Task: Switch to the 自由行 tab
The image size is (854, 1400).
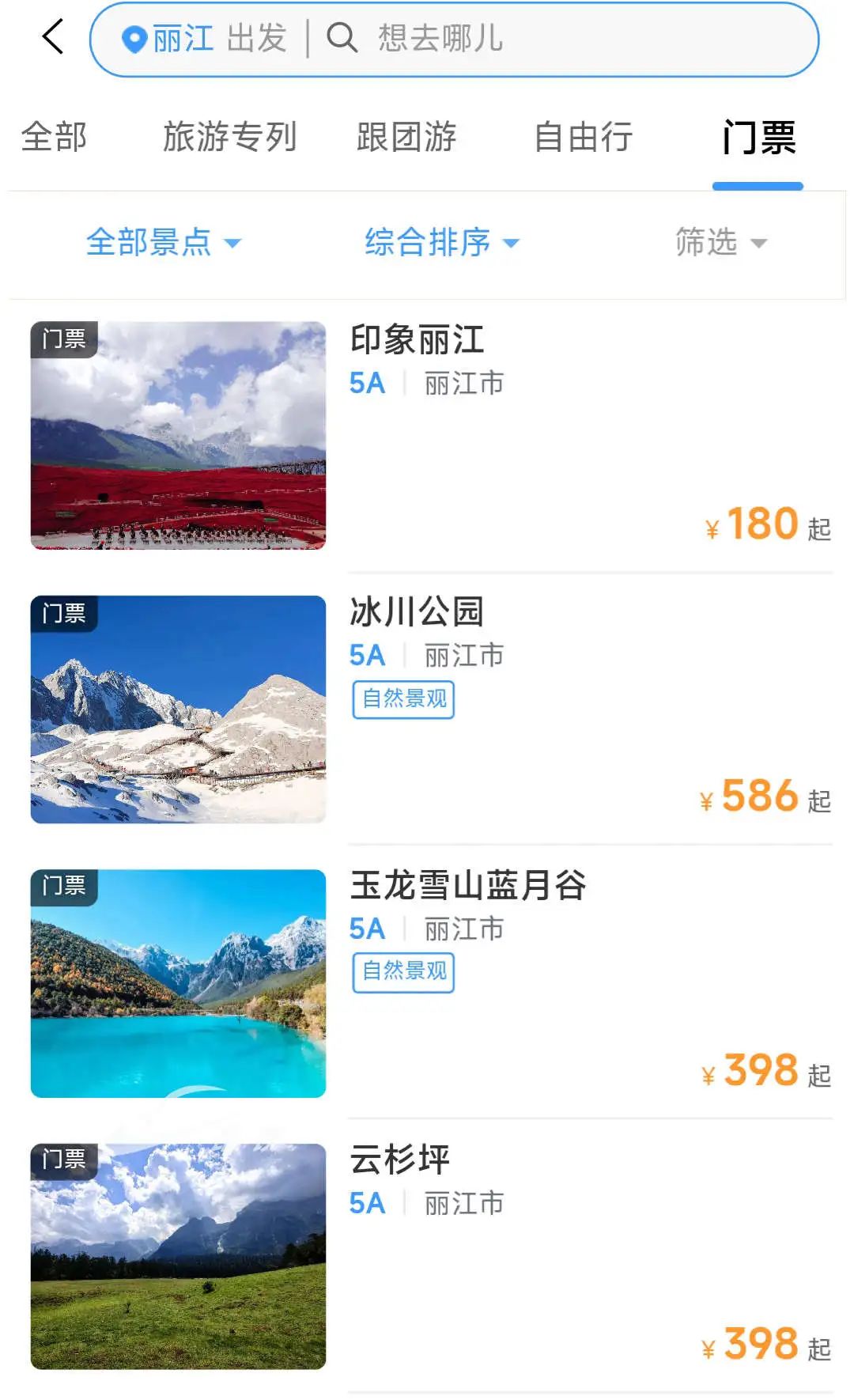Action: point(584,137)
